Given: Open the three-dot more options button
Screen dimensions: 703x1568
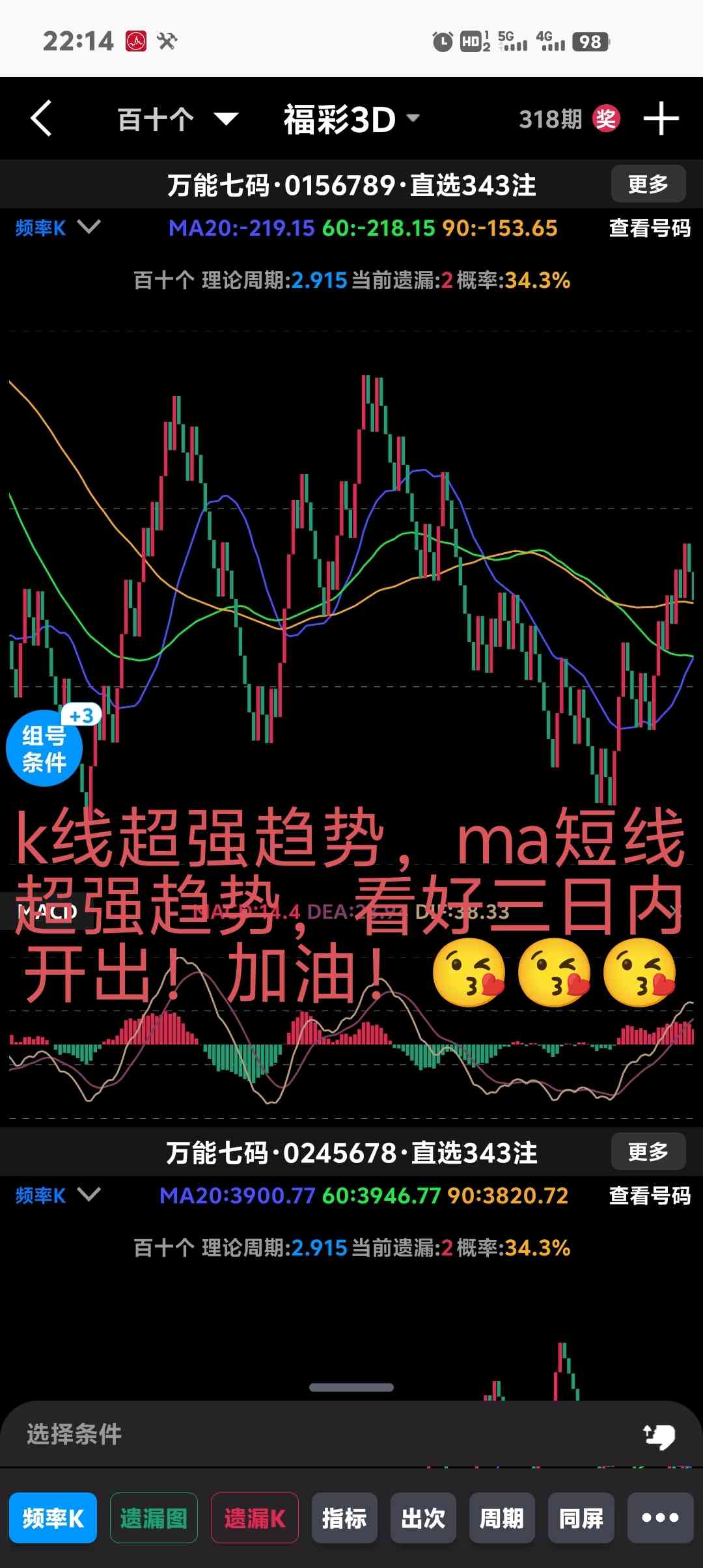Looking at the screenshot, I should 660,1519.
